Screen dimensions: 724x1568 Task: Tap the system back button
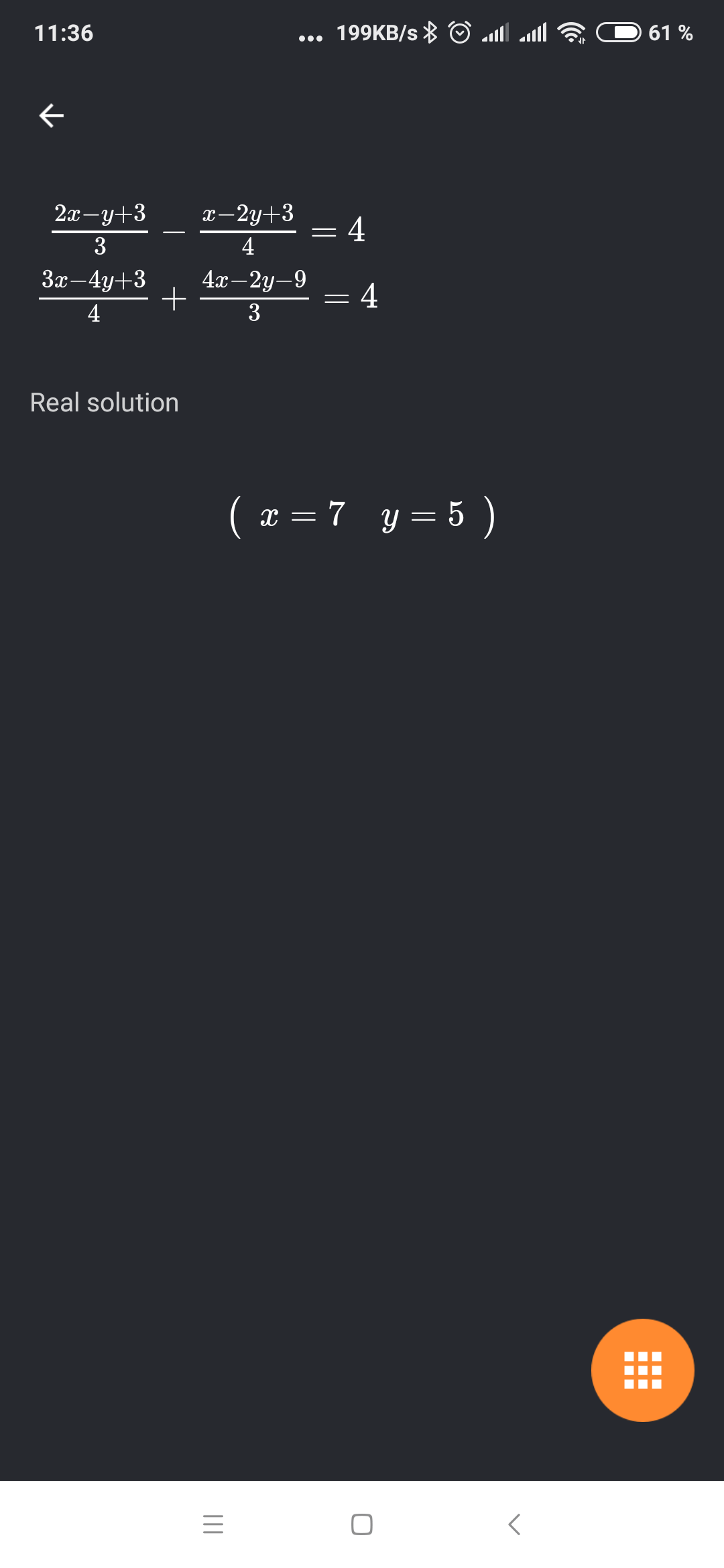(x=514, y=1524)
